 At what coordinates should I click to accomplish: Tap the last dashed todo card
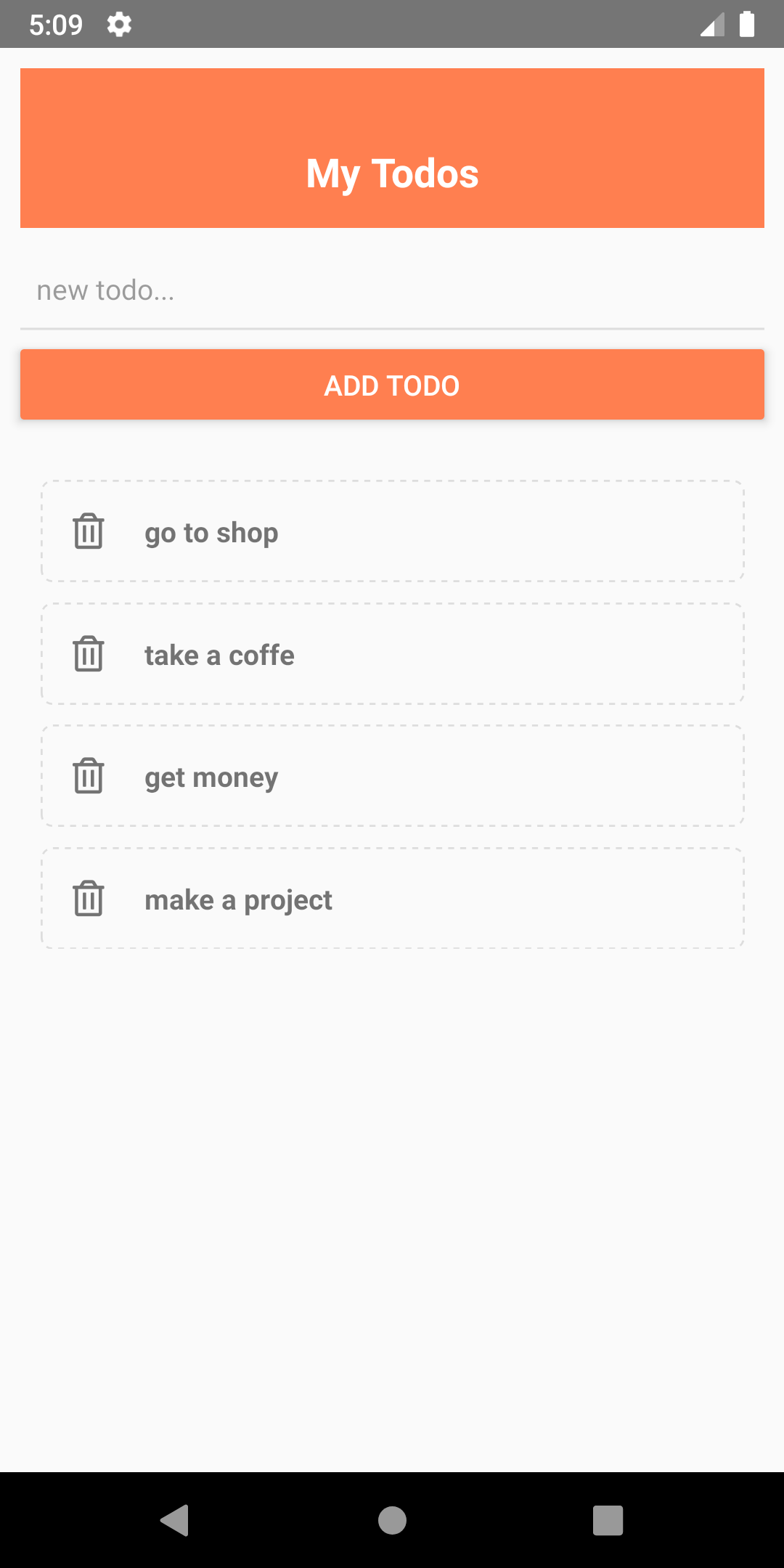tap(392, 899)
